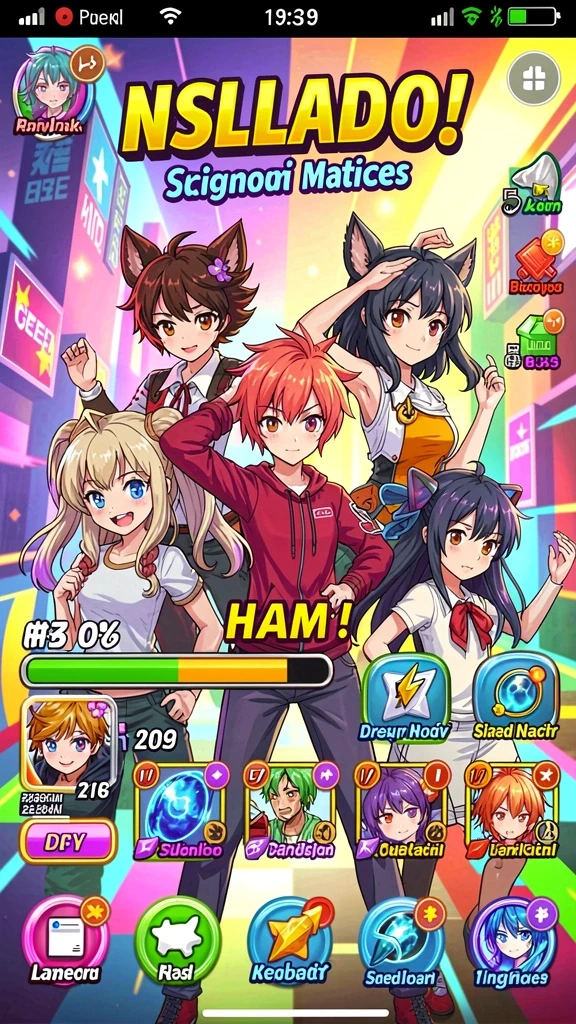Open the Keobadr tab with gold star

click(x=290, y=939)
